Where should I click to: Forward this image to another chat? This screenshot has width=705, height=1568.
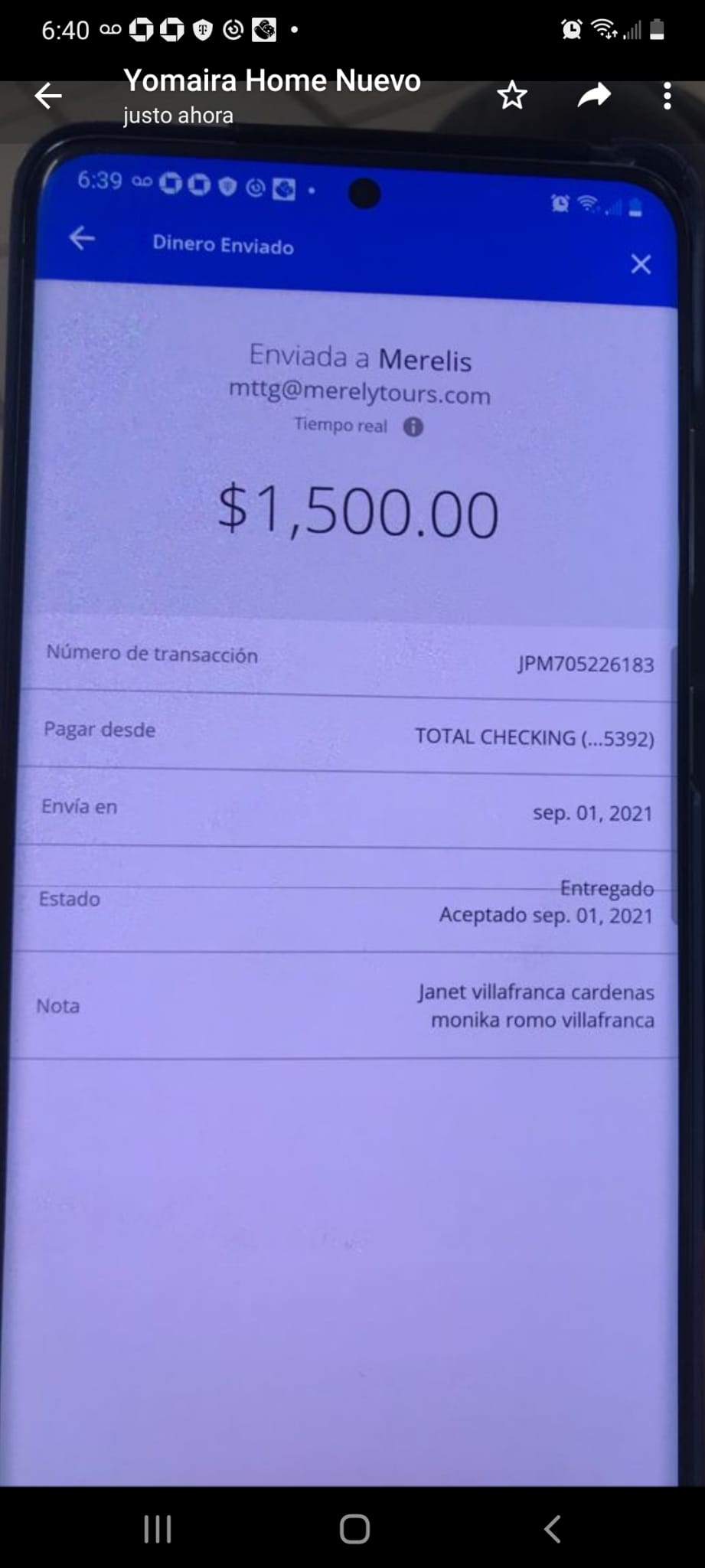594,95
